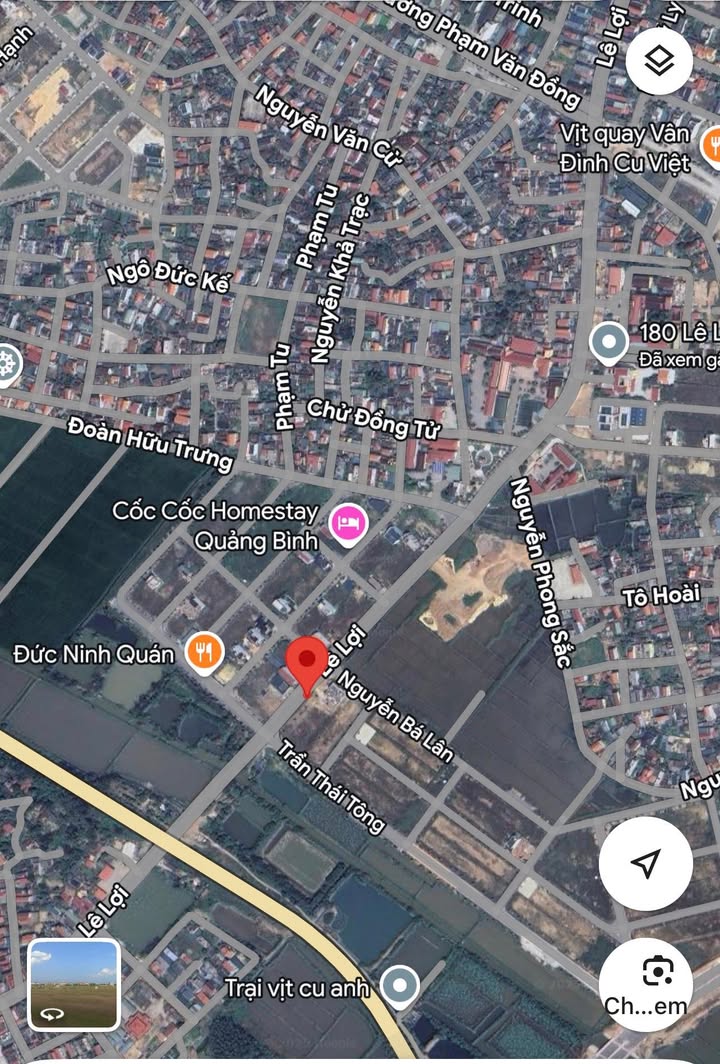Open the Trại vịt cu anh marker
720x1064 pixels.
point(401,987)
